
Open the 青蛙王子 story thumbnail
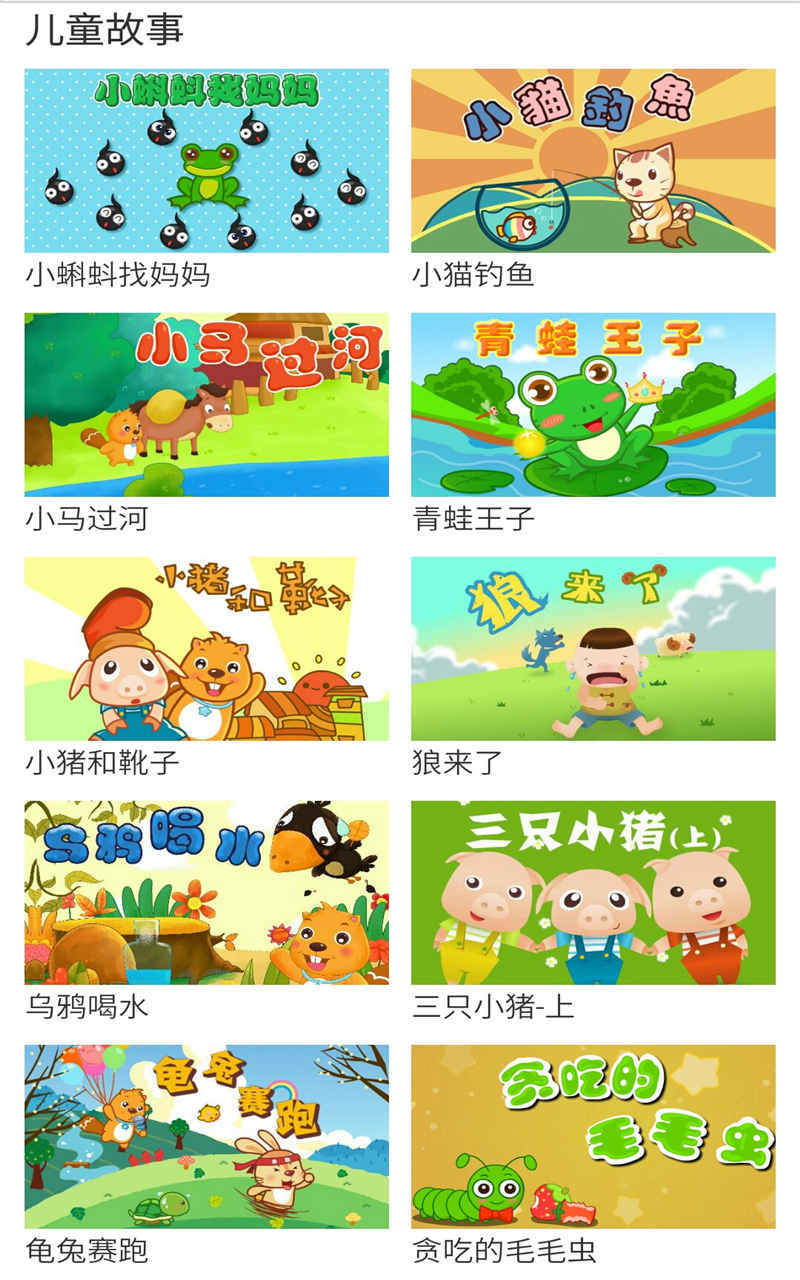point(596,402)
